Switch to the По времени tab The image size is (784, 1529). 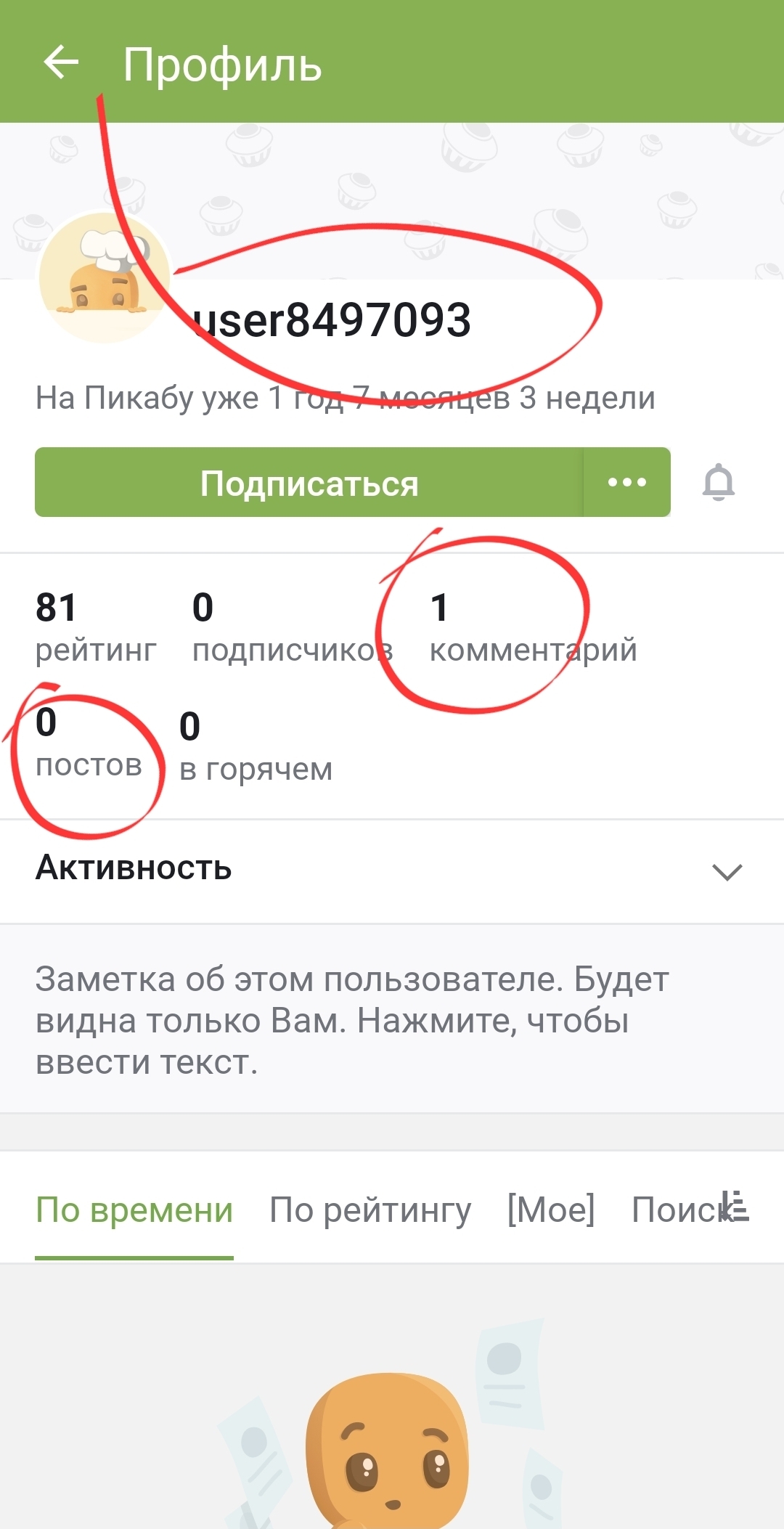pos(134,1210)
